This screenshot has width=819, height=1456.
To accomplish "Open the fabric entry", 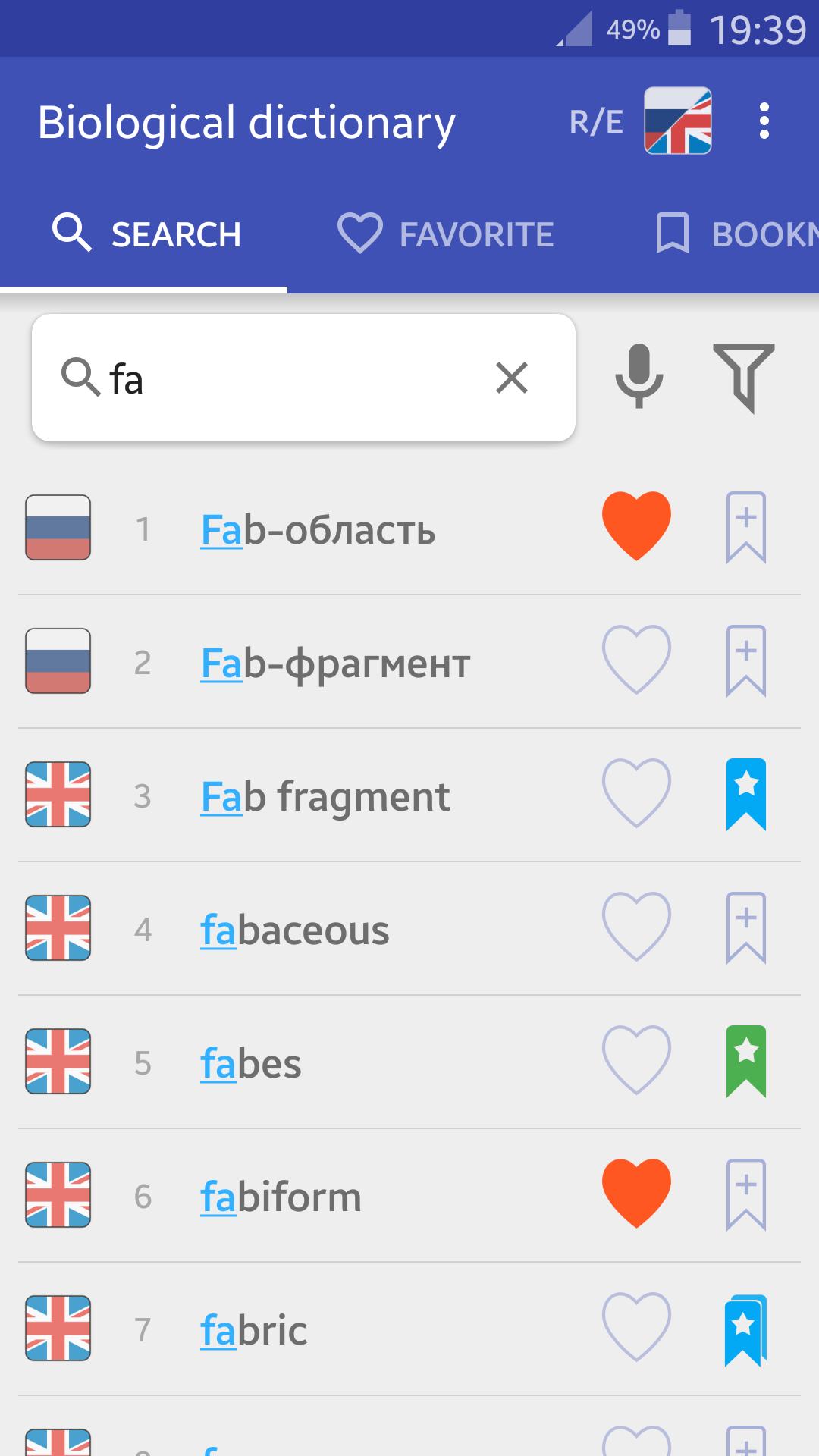I will (254, 1330).
